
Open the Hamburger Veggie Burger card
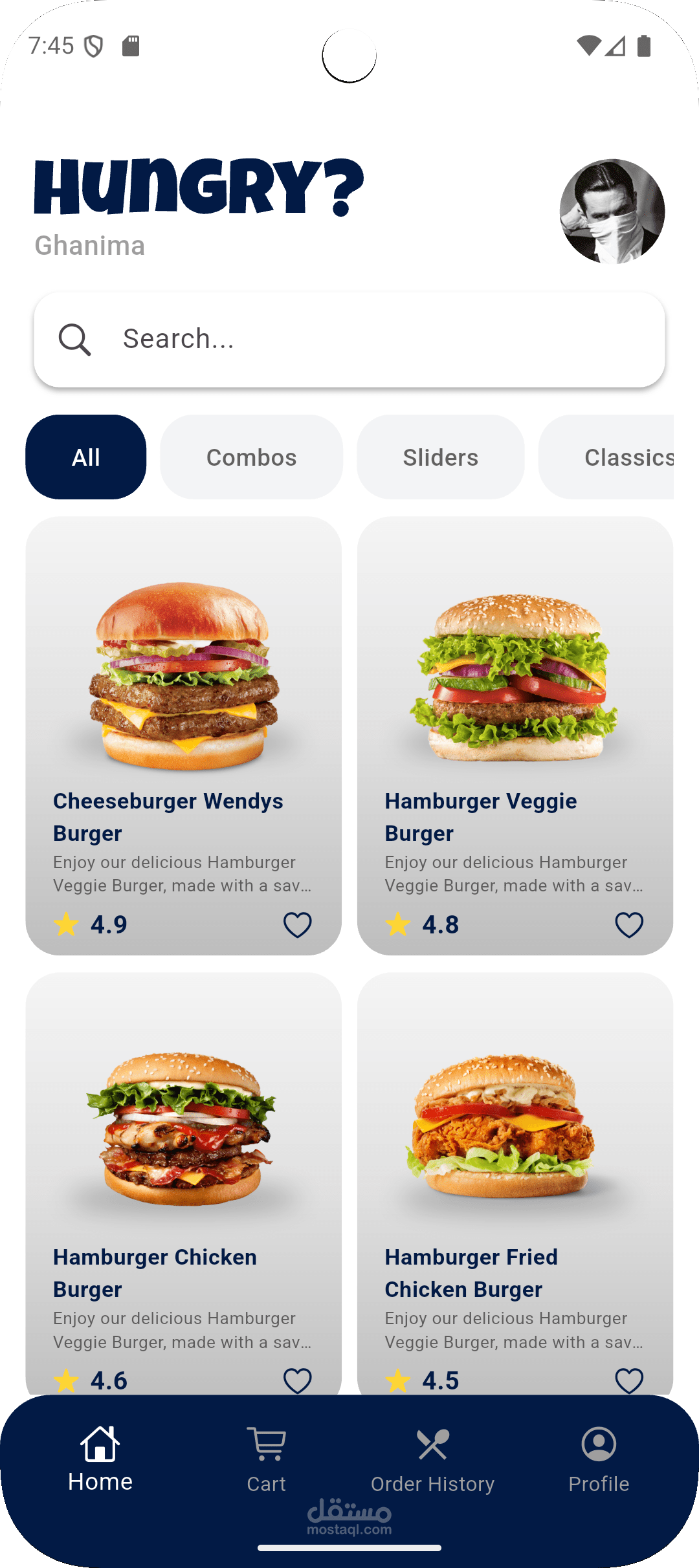[x=515, y=712]
